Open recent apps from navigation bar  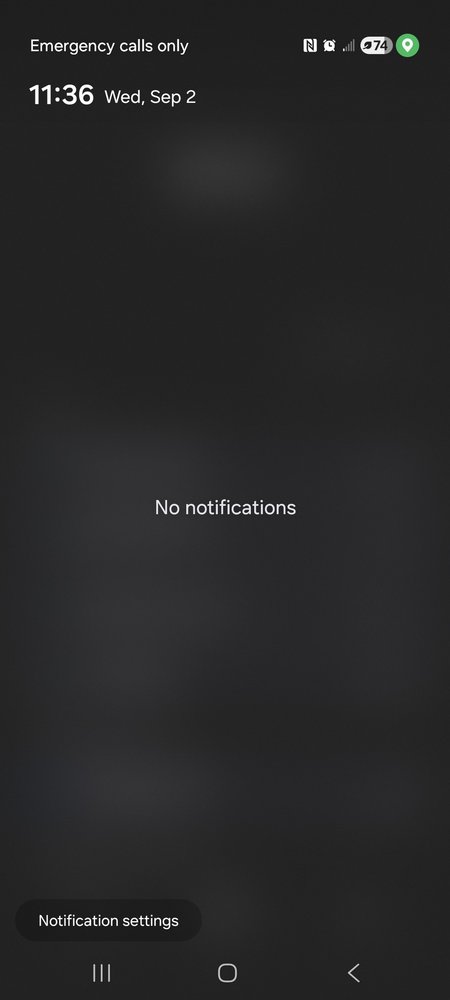pyautogui.click(x=101, y=973)
